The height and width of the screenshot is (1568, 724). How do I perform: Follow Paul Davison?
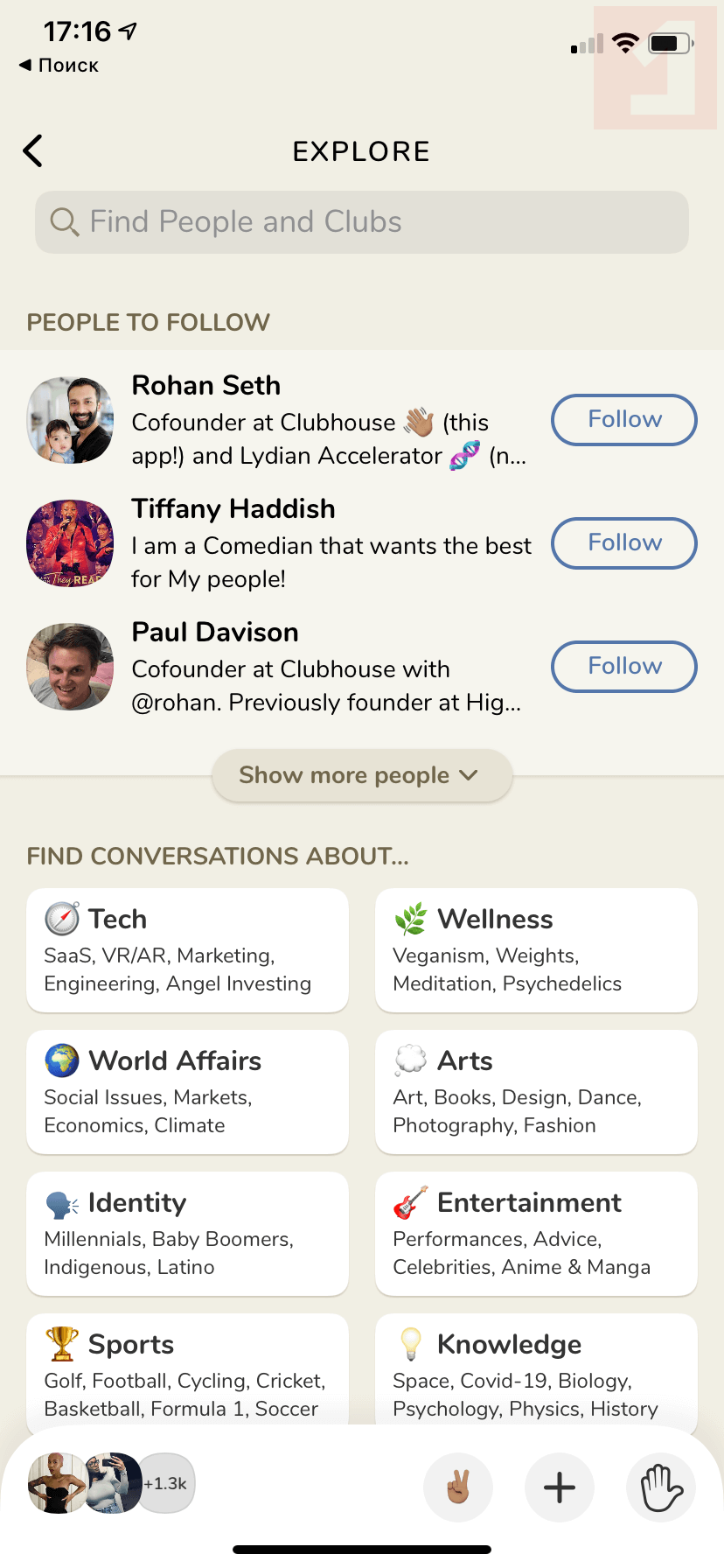coord(623,667)
